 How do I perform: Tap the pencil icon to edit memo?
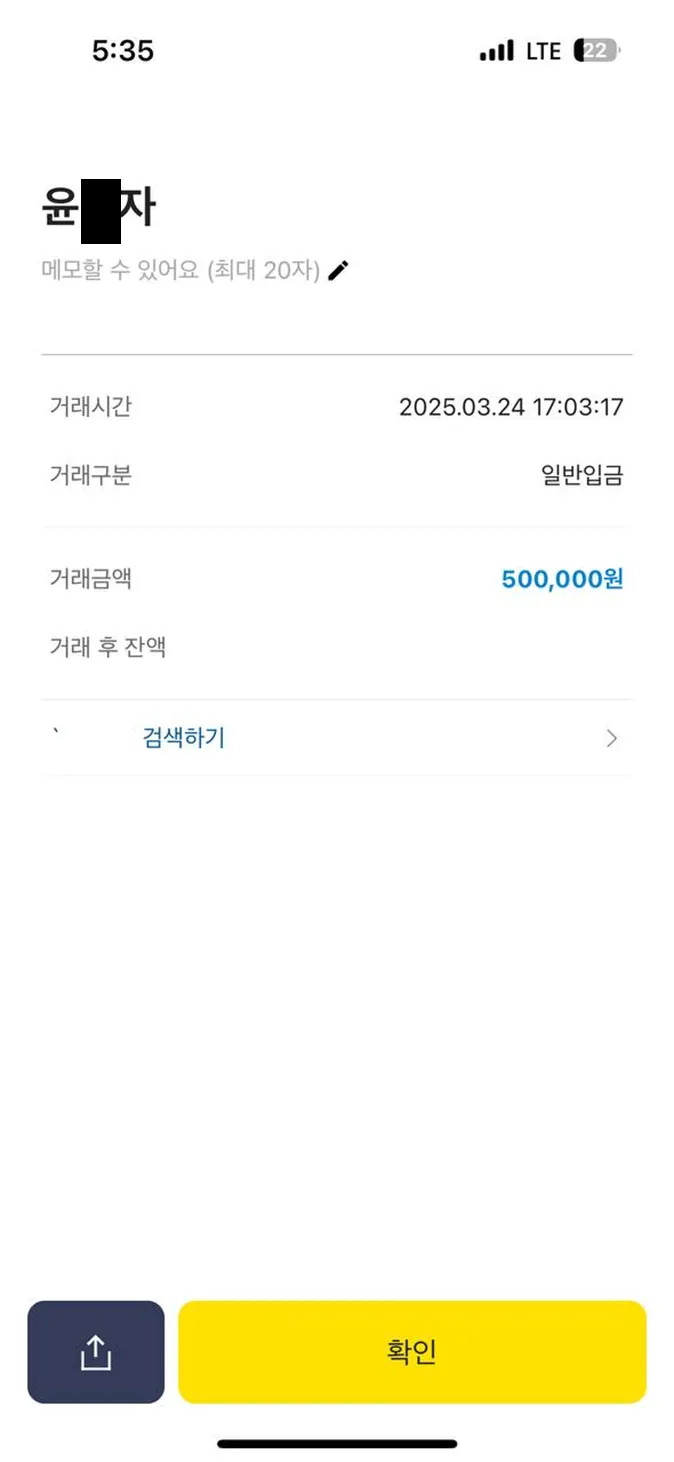(x=339, y=270)
